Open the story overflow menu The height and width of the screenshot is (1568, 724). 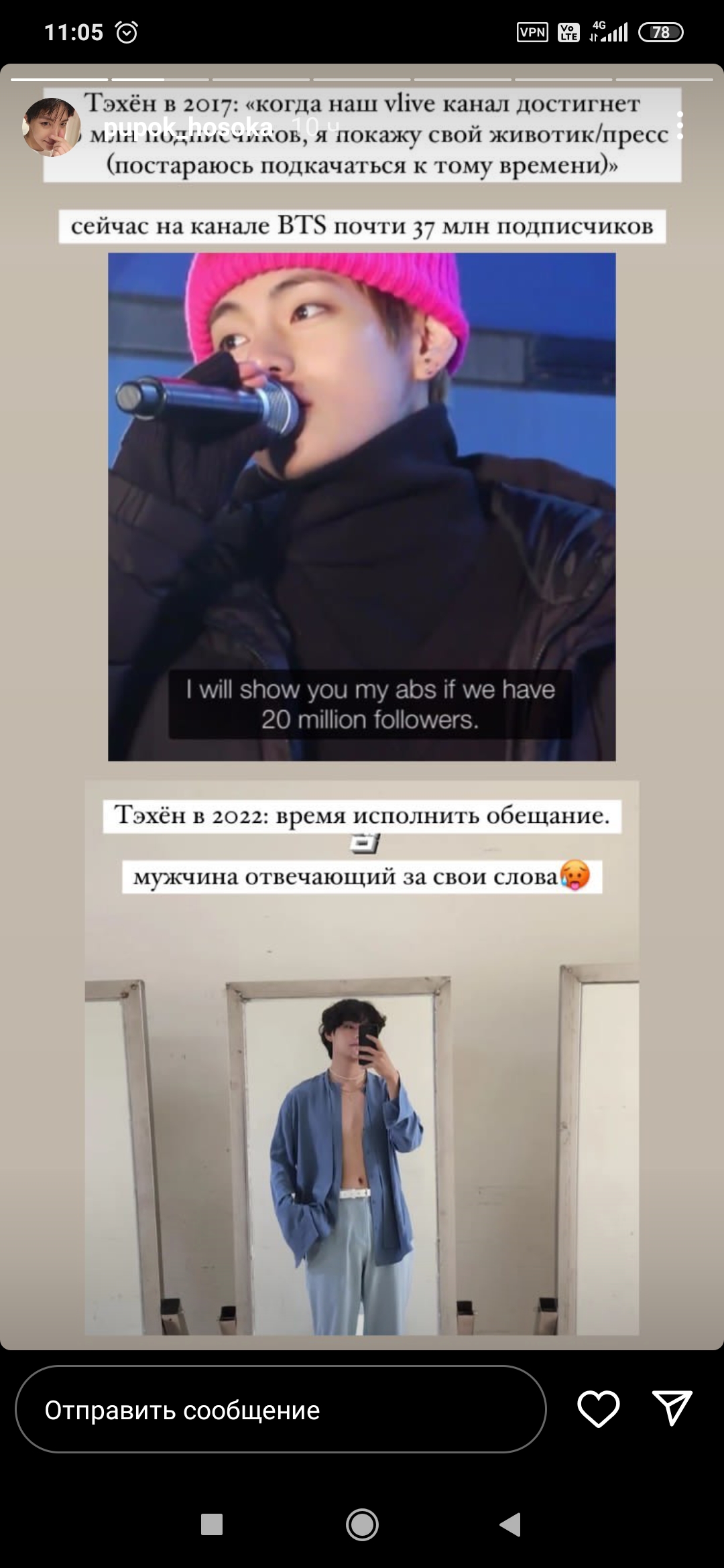click(x=680, y=126)
